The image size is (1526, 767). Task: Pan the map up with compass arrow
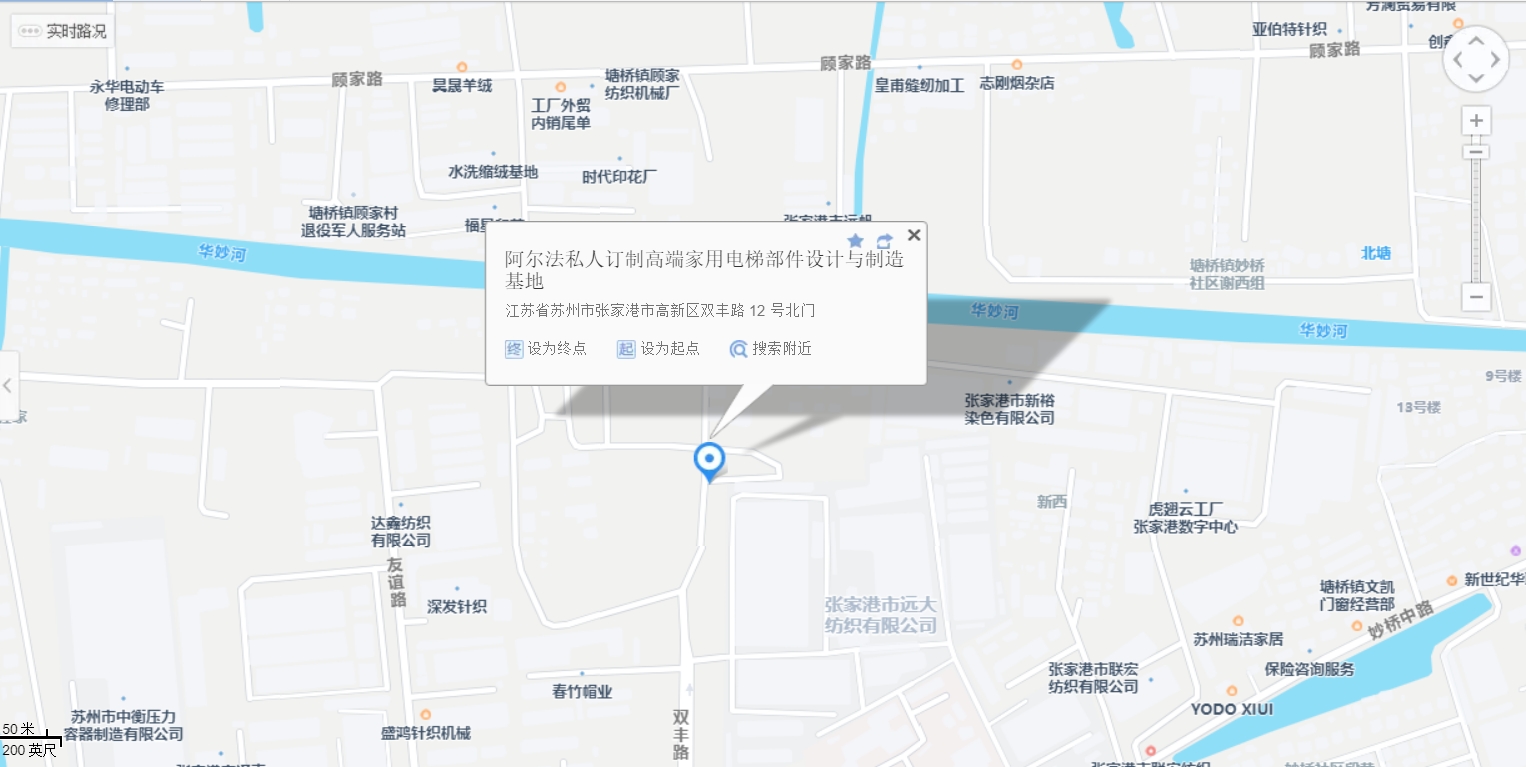pyautogui.click(x=1476, y=41)
